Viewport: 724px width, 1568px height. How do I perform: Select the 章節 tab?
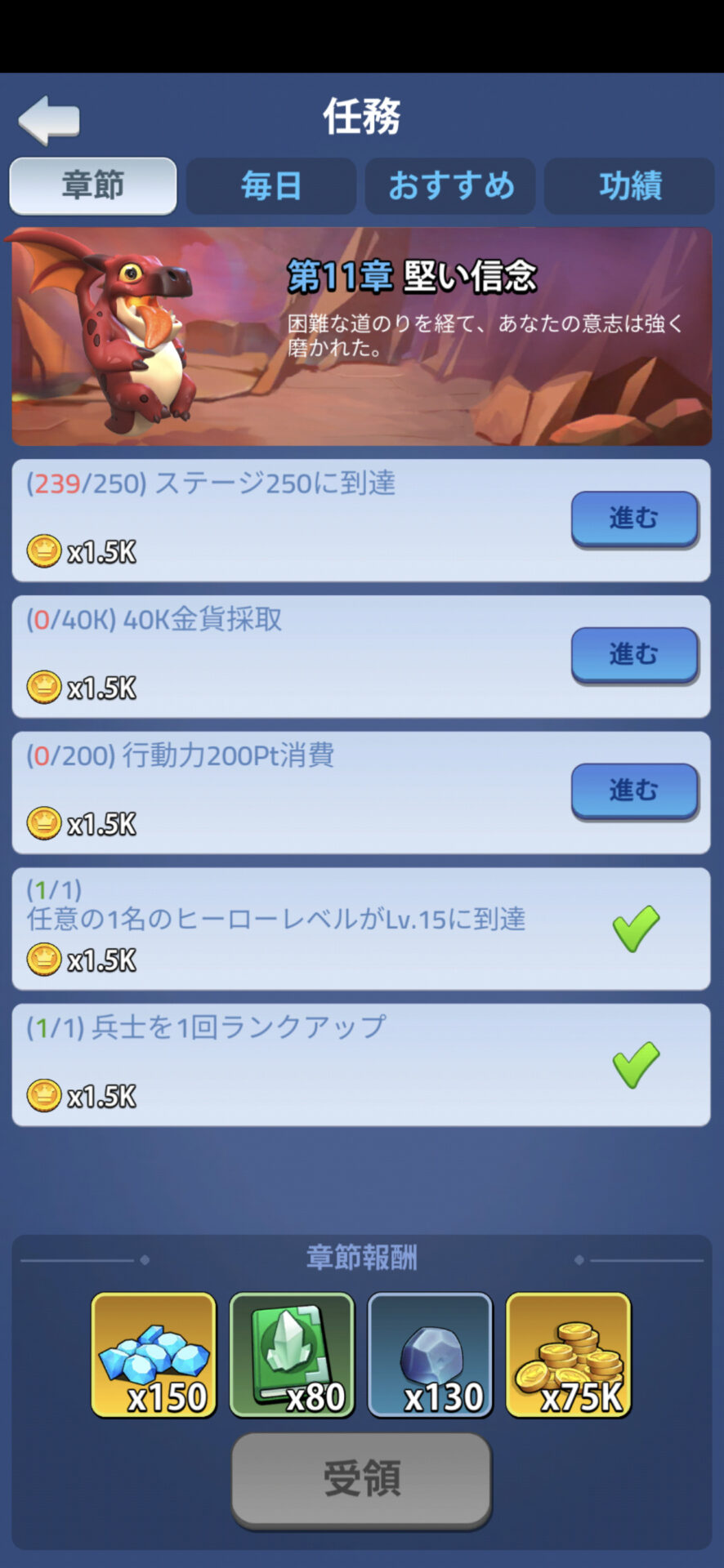pyautogui.click(x=93, y=186)
